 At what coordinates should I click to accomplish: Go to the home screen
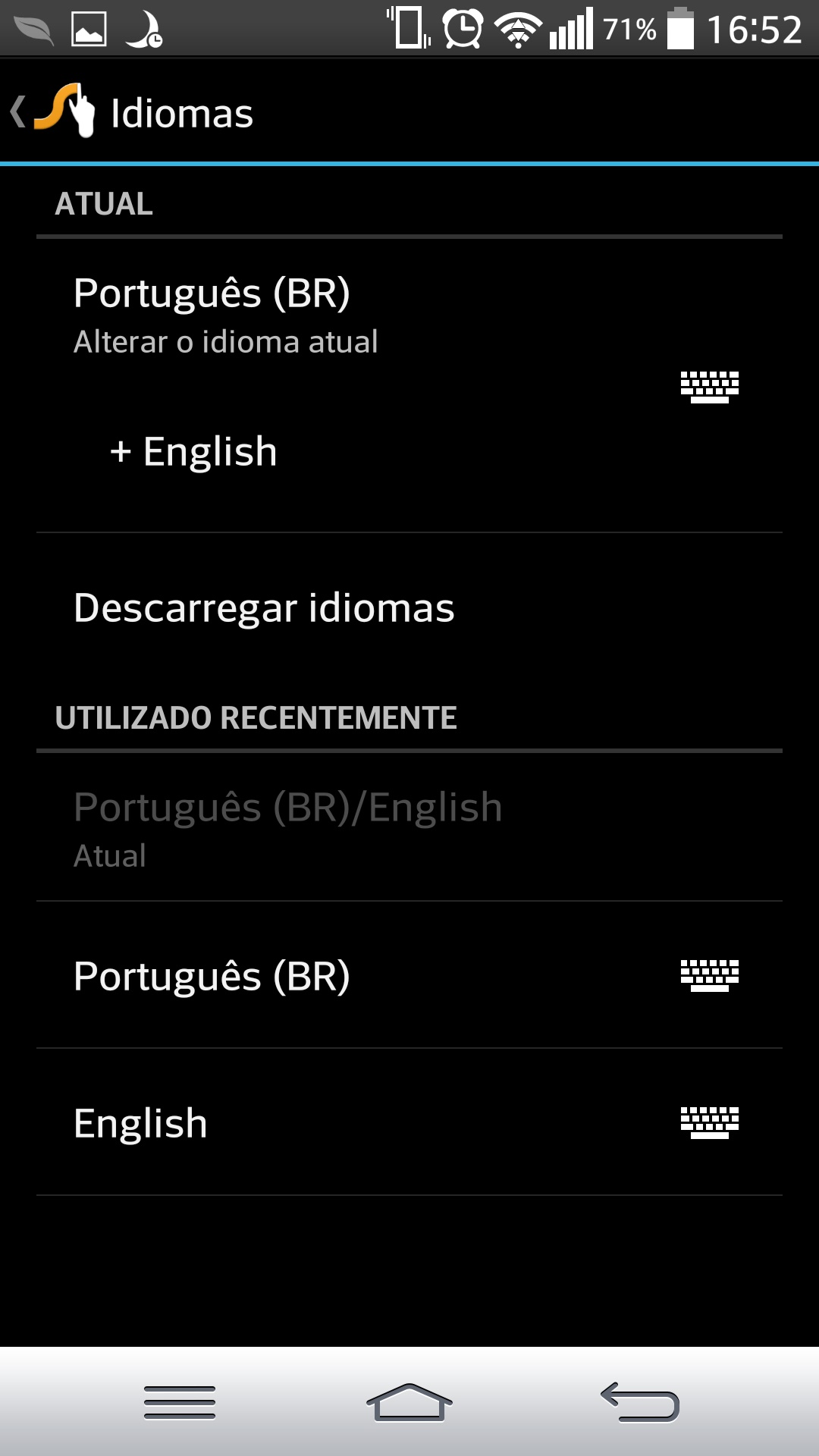(x=409, y=1402)
